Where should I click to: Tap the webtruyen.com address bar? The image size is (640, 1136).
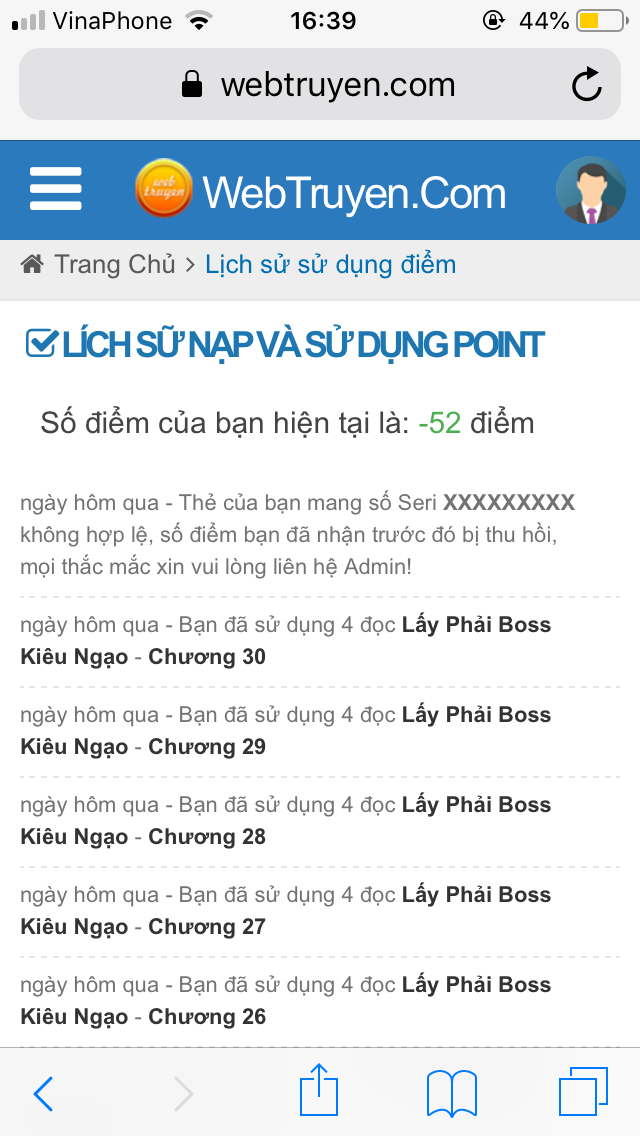(x=320, y=85)
